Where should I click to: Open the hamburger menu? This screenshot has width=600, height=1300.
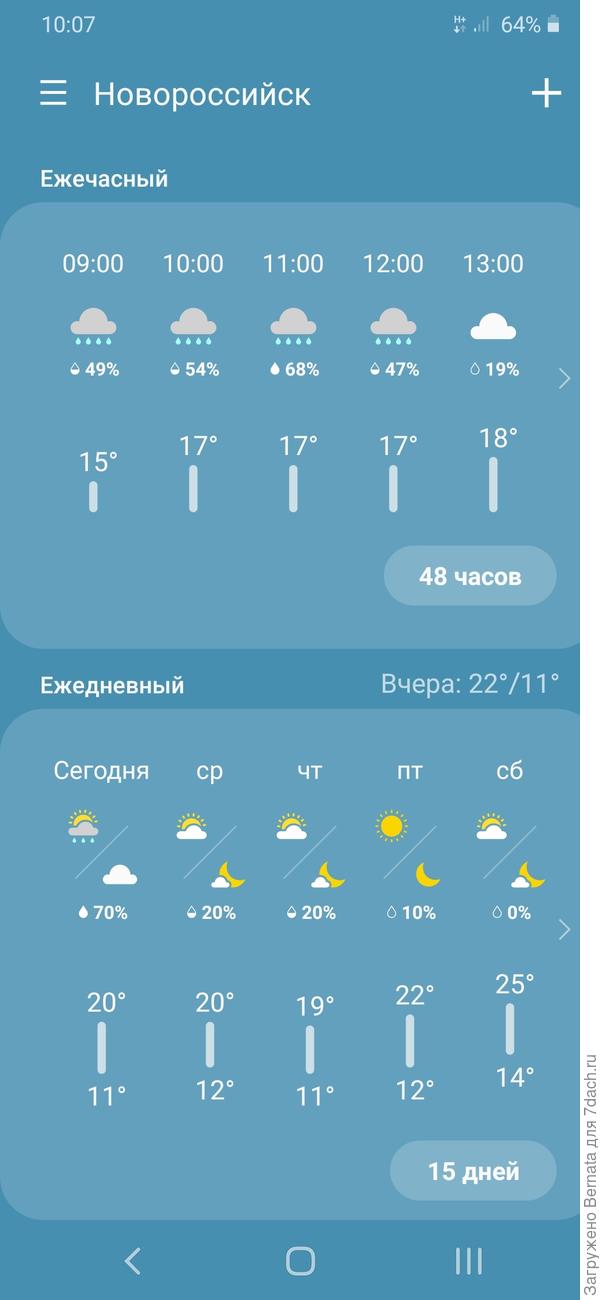(53, 94)
